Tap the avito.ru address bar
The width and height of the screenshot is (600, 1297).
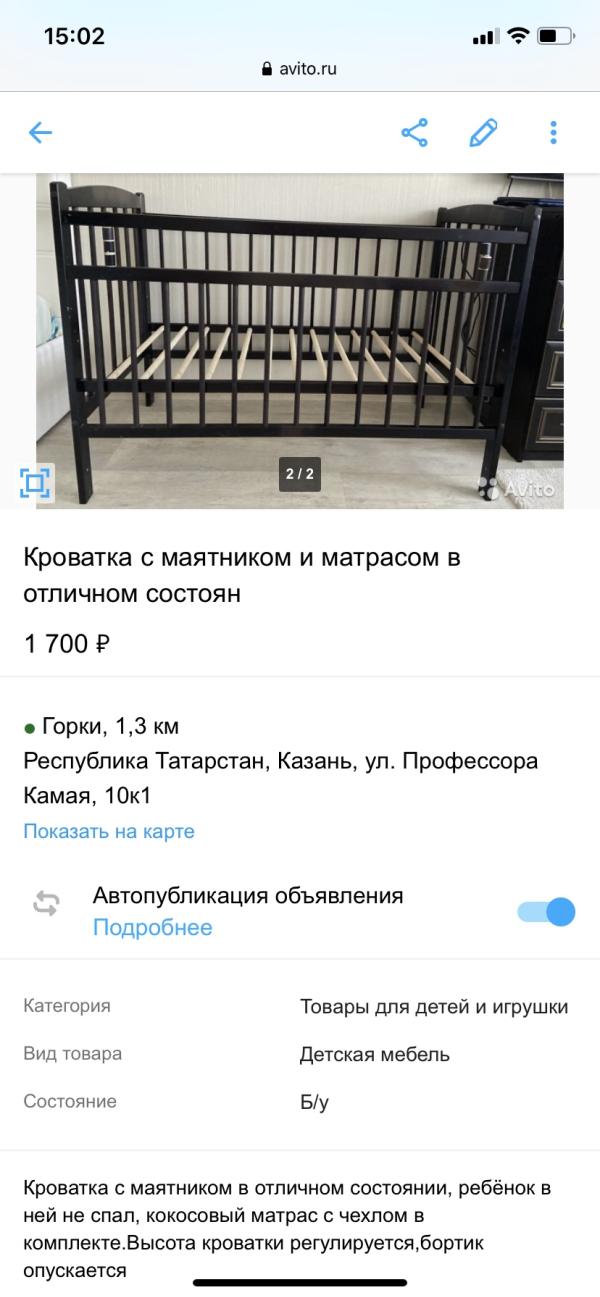click(300, 69)
